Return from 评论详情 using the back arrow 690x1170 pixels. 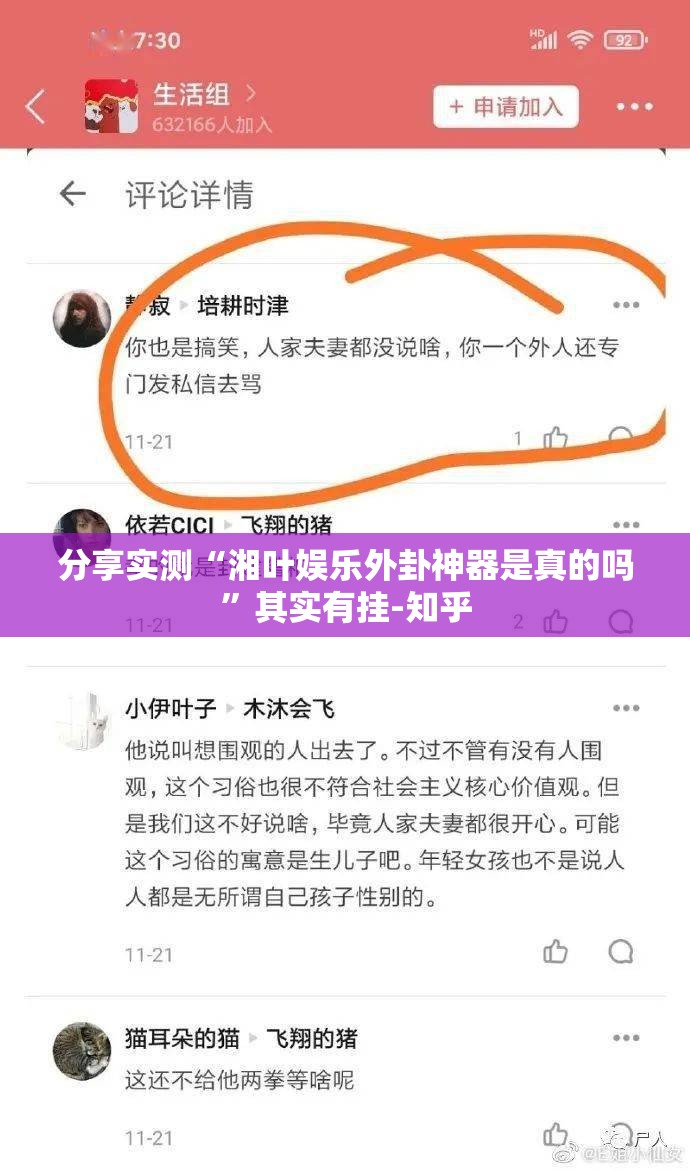tap(73, 193)
